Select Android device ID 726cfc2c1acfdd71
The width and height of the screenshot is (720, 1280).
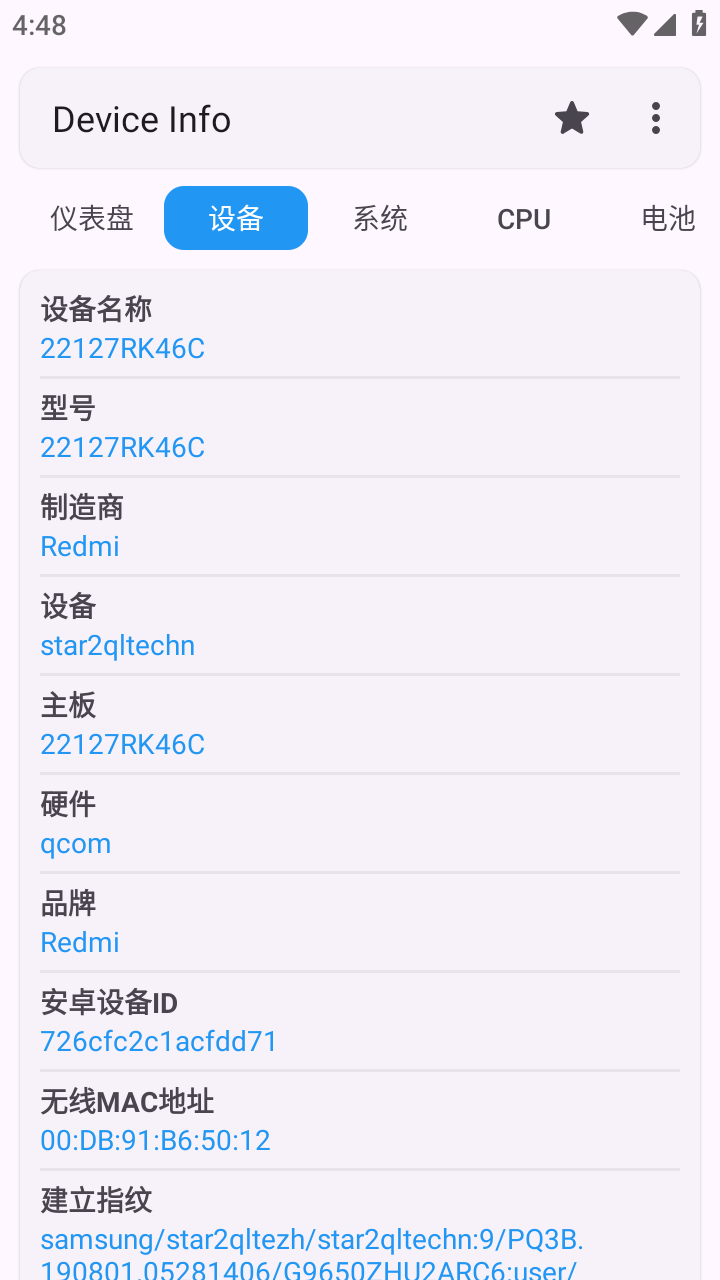[158, 1041]
